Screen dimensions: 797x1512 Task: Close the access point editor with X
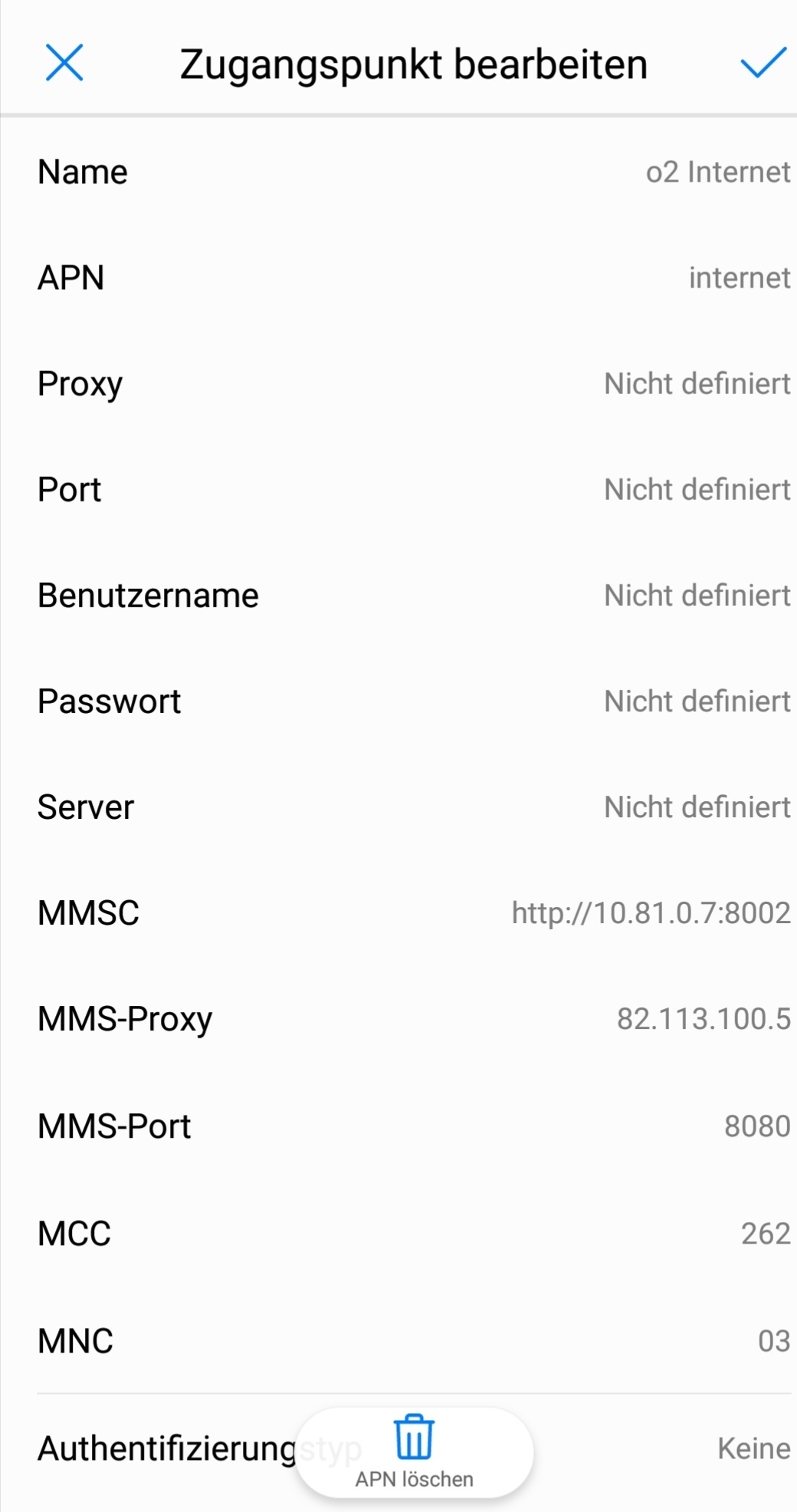(x=64, y=63)
